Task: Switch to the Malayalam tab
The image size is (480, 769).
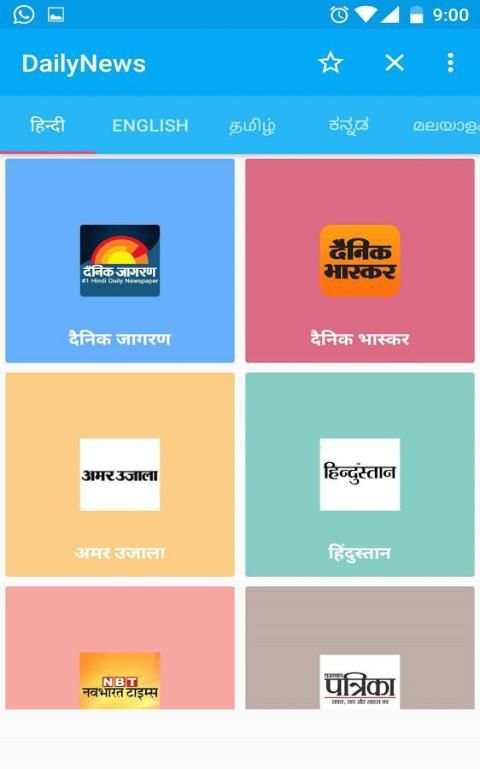Action: pos(445,126)
